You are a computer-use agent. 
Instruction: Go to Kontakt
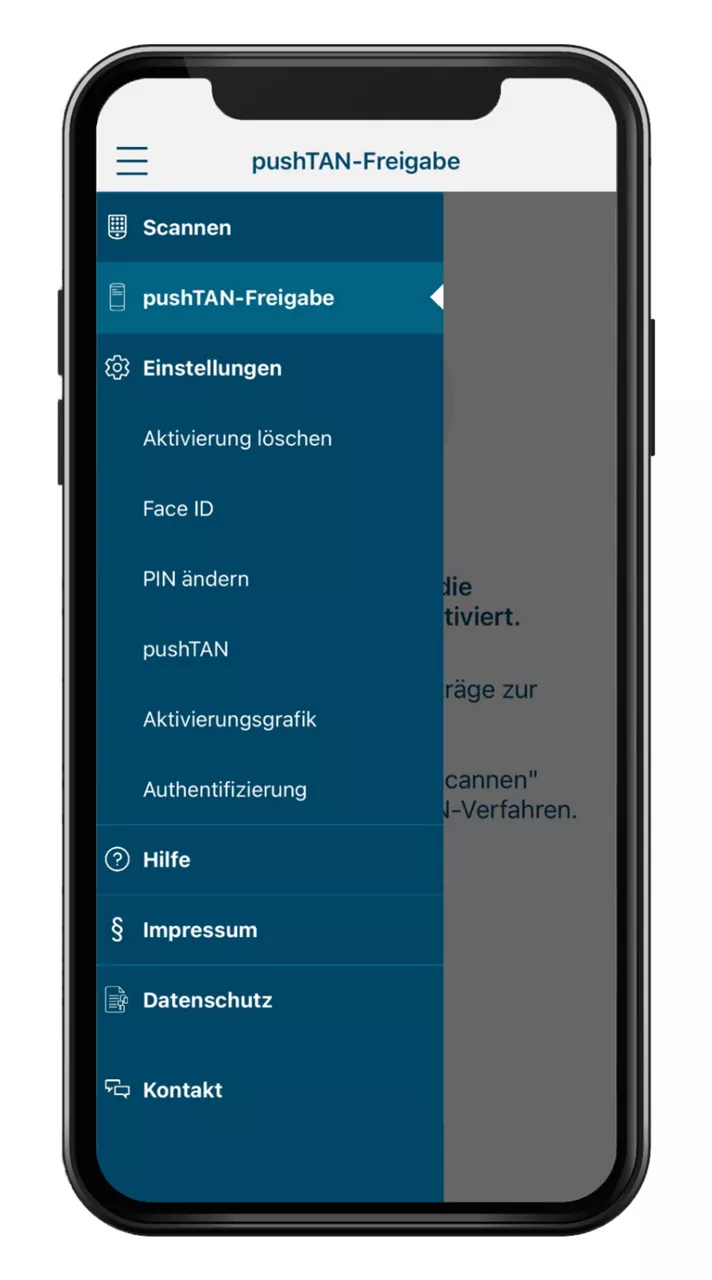pos(183,1090)
